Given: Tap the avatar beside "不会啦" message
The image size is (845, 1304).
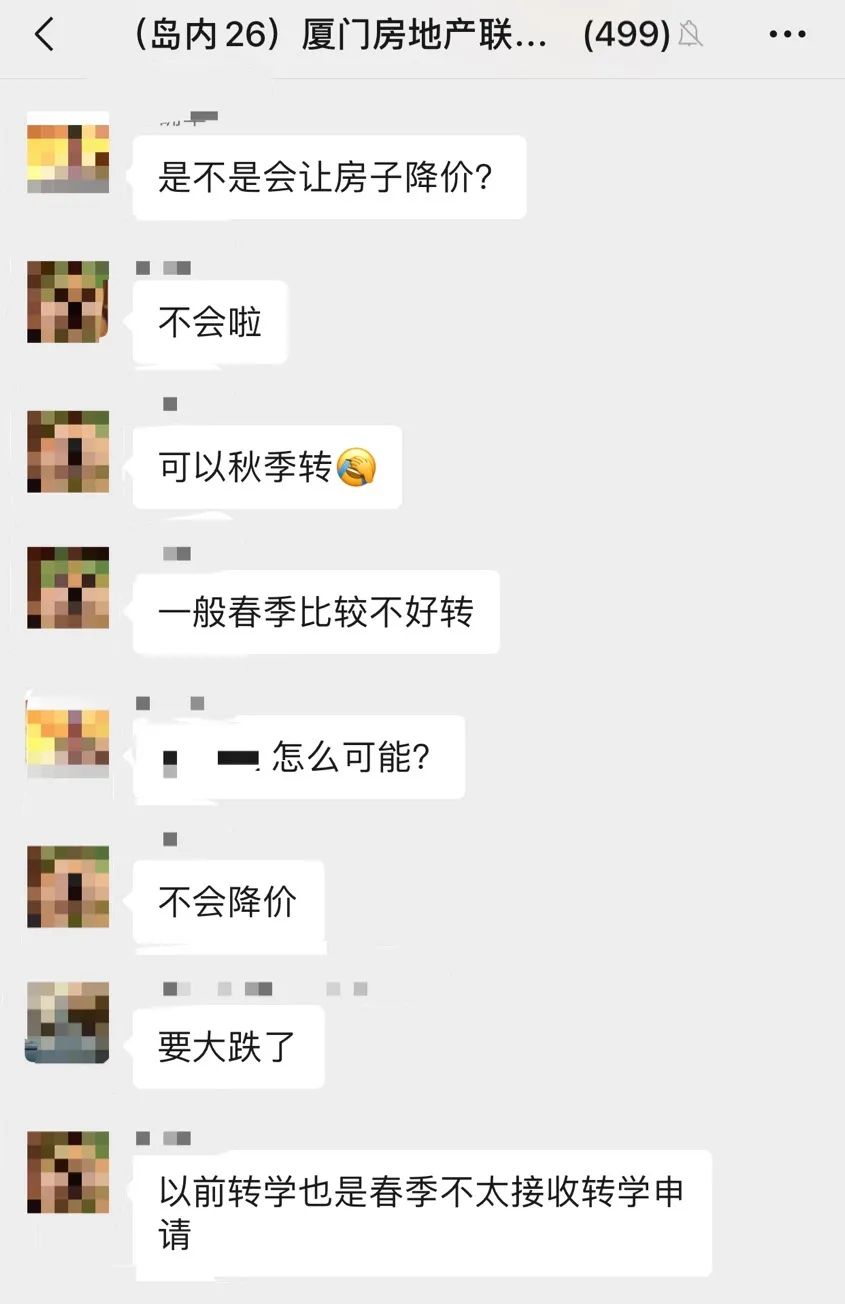Looking at the screenshot, I should tap(68, 301).
